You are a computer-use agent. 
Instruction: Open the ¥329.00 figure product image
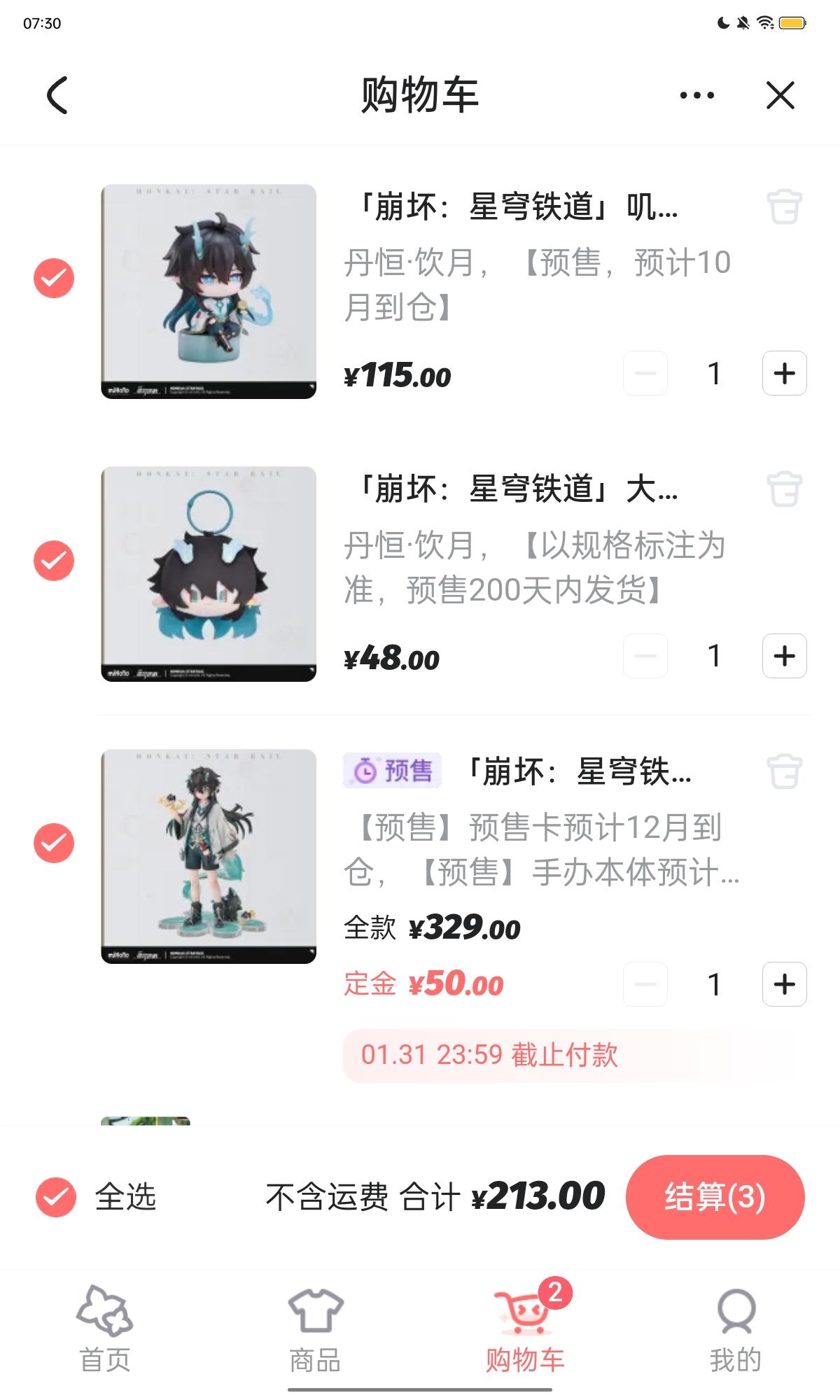[x=209, y=857]
